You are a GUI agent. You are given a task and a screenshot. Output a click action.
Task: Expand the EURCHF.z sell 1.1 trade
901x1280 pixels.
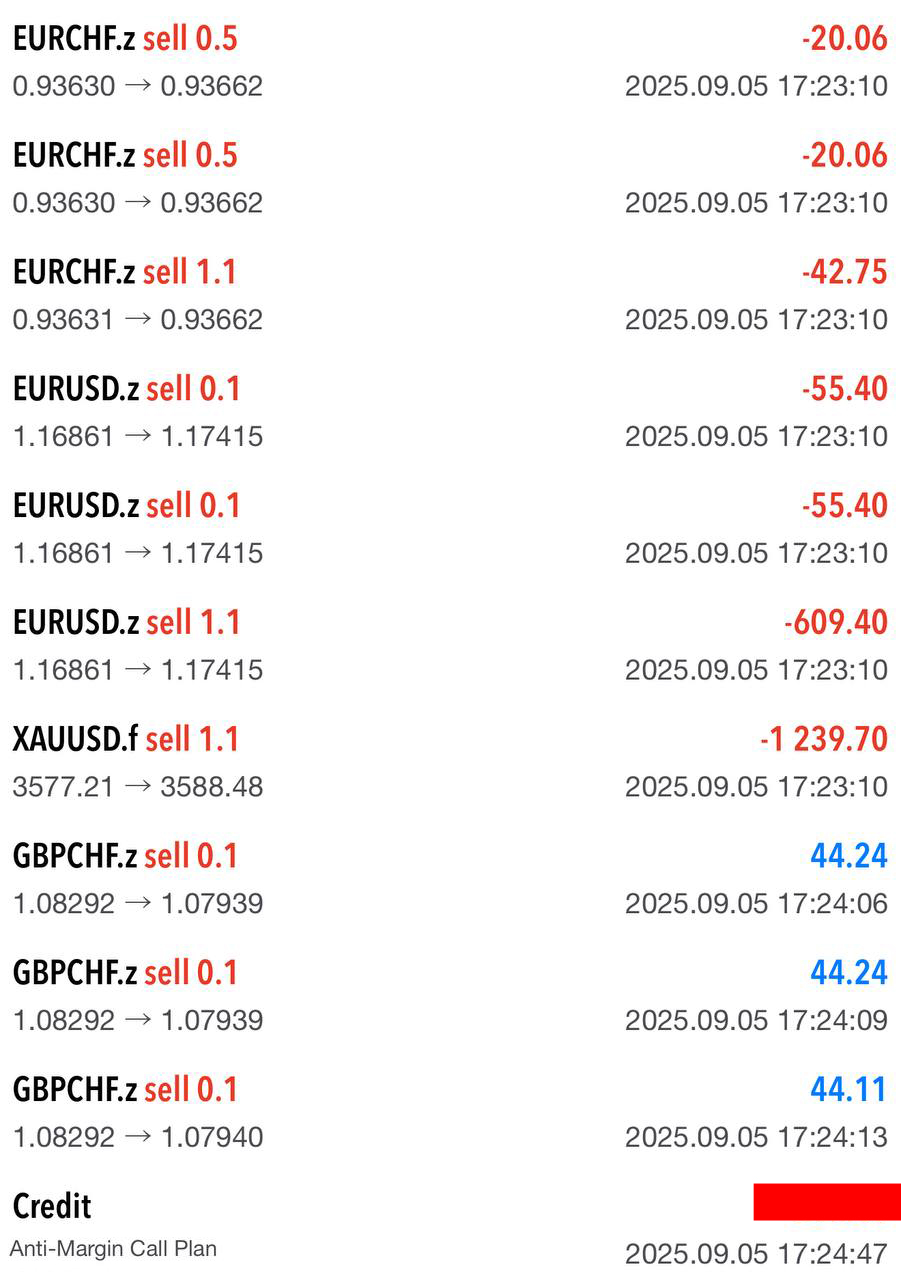450,295
